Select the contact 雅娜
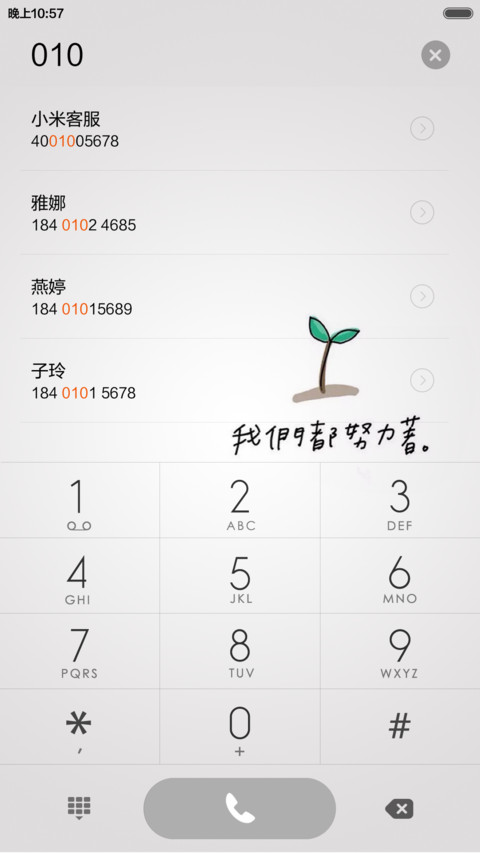This screenshot has width=480, height=853. [x=235, y=213]
